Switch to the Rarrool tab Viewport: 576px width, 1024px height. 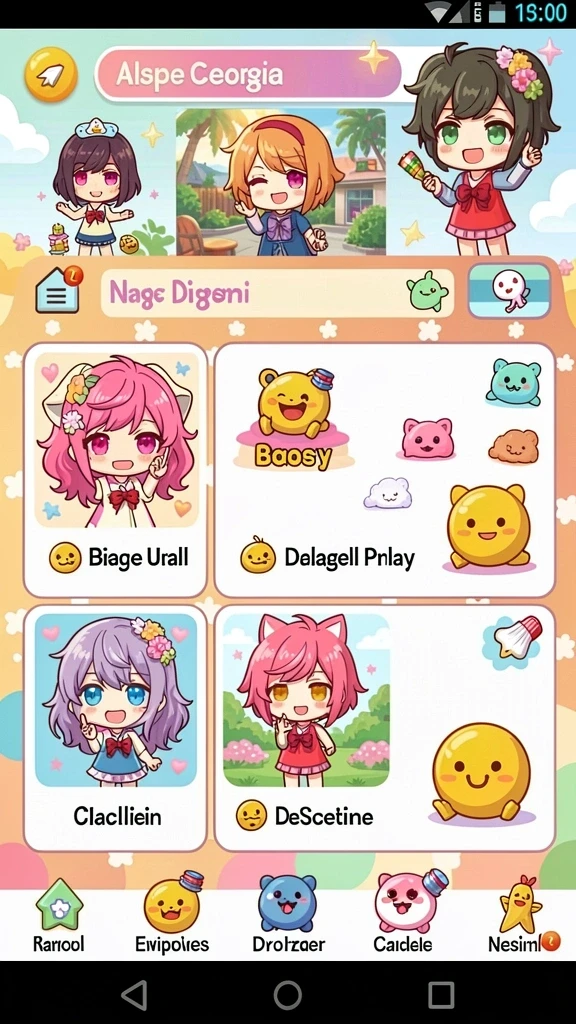(x=59, y=916)
